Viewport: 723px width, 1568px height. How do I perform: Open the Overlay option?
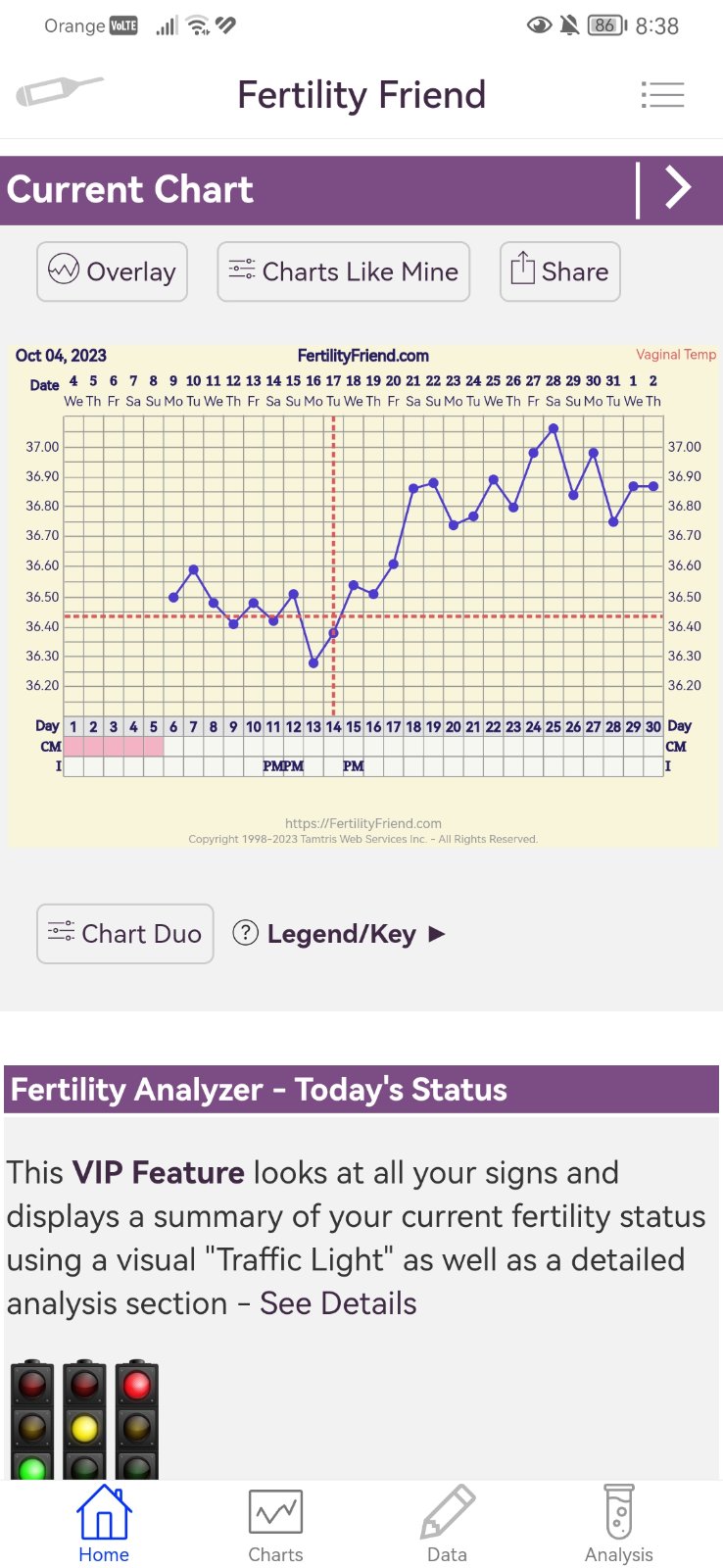113,271
